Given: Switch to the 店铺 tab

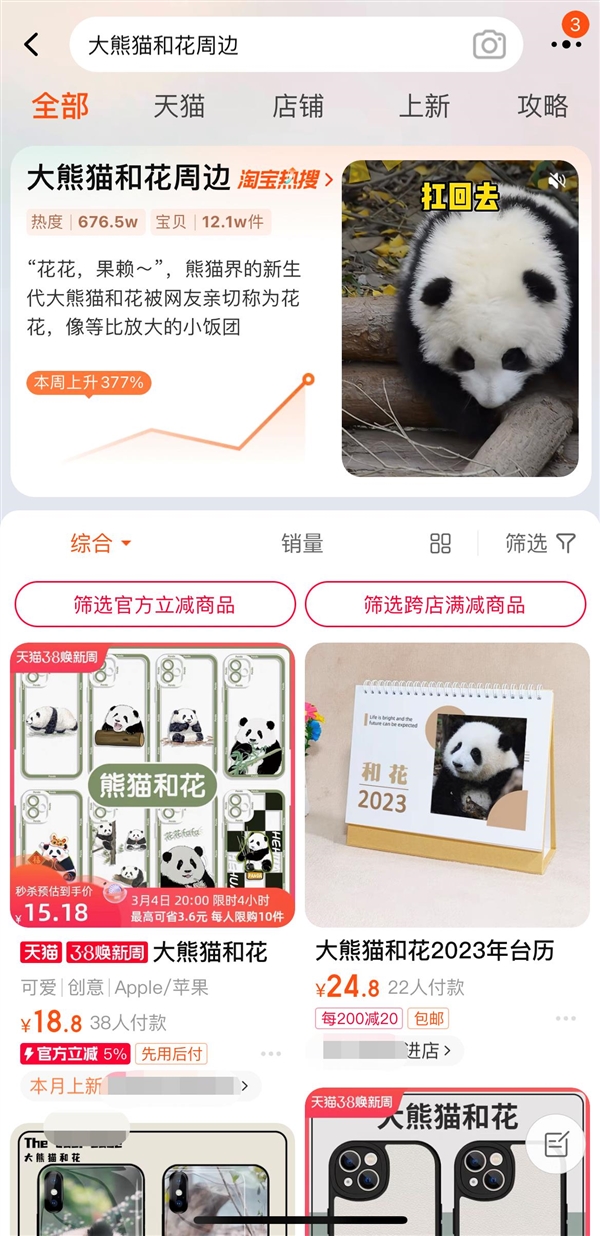Looking at the screenshot, I should click(x=298, y=106).
